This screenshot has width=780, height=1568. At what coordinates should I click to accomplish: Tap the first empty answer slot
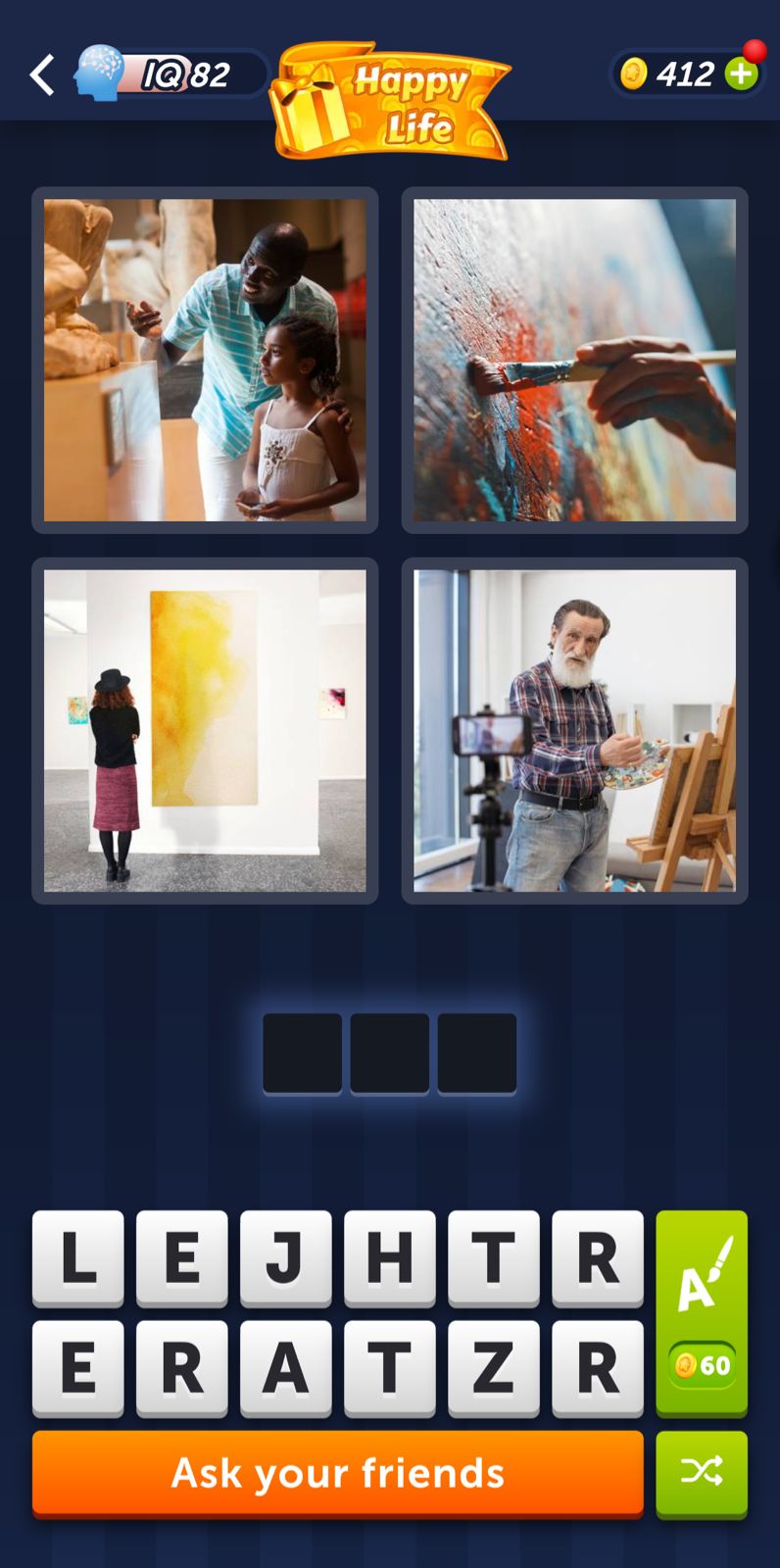tap(303, 1053)
